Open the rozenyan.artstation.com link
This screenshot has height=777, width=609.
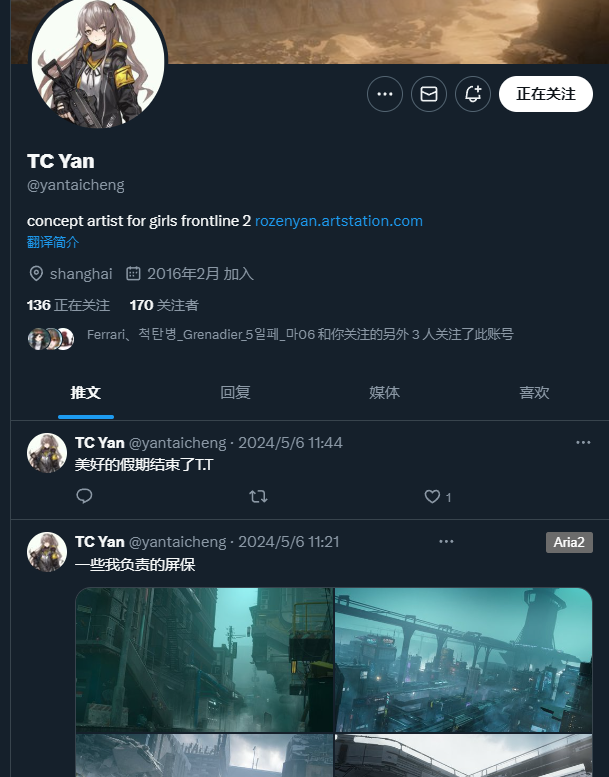[x=339, y=221]
